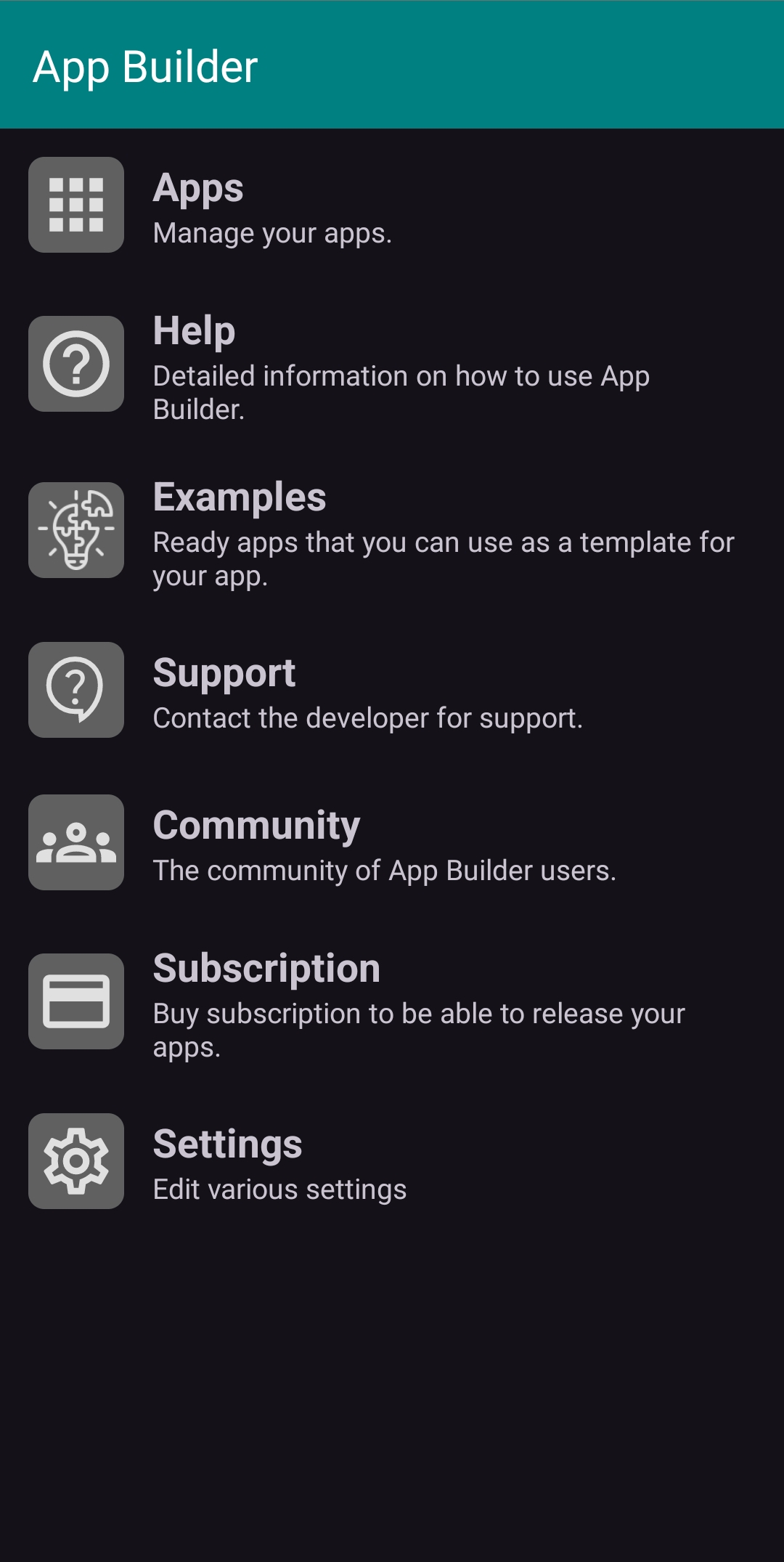Select the Community people icon

[75, 841]
